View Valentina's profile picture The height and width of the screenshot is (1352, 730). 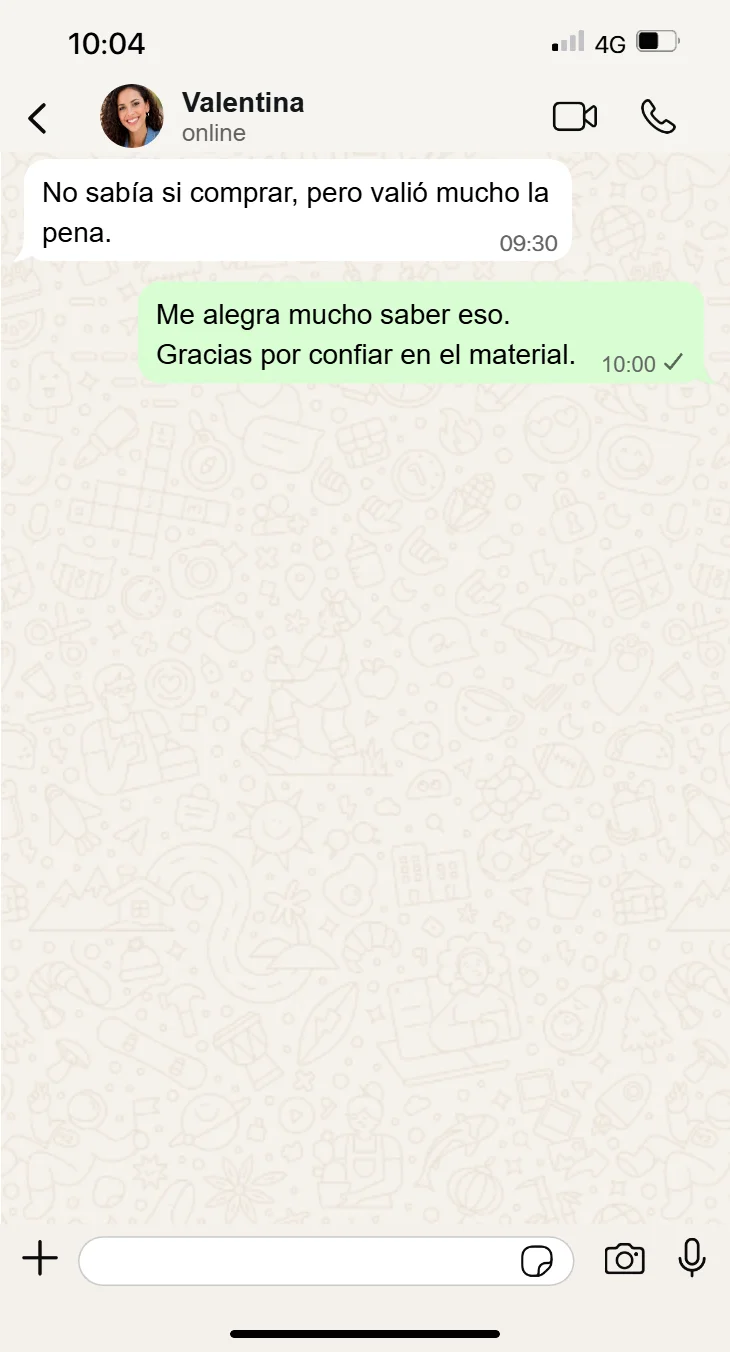click(132, 116)
